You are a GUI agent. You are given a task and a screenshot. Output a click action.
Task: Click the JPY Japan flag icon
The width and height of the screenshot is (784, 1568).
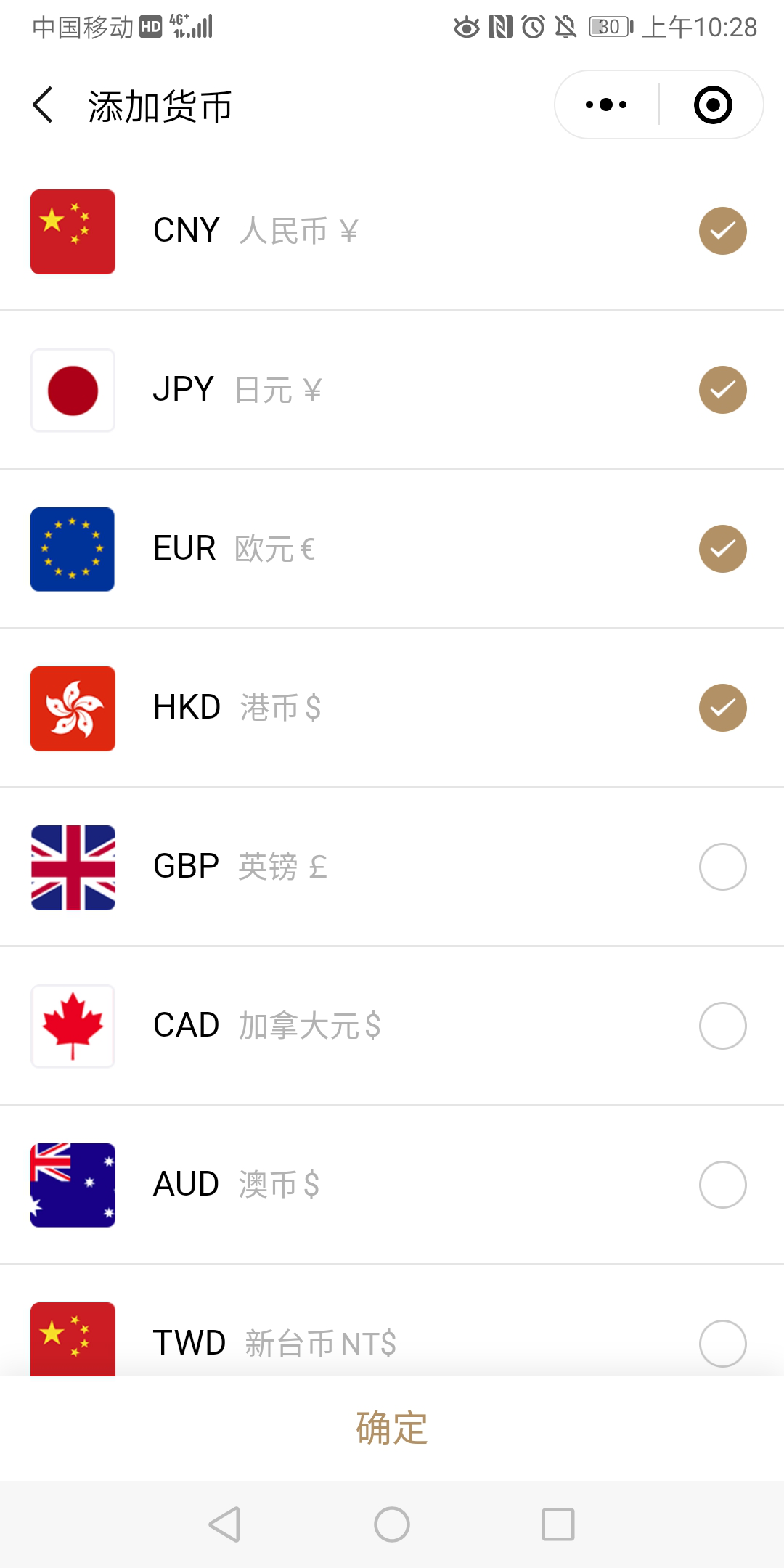click(x=73, y=389)
